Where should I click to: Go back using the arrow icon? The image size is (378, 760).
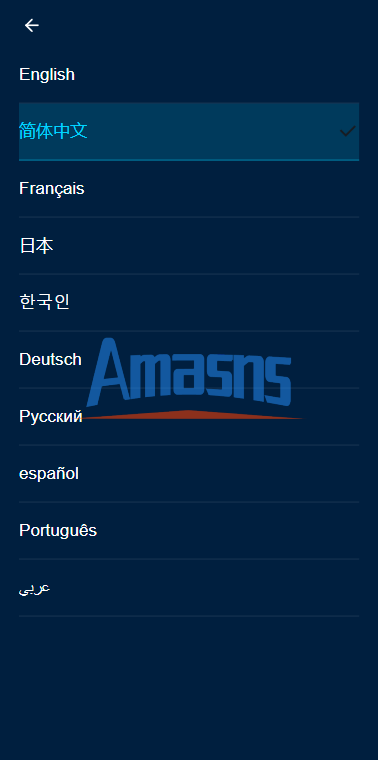[x=32, y=25]
